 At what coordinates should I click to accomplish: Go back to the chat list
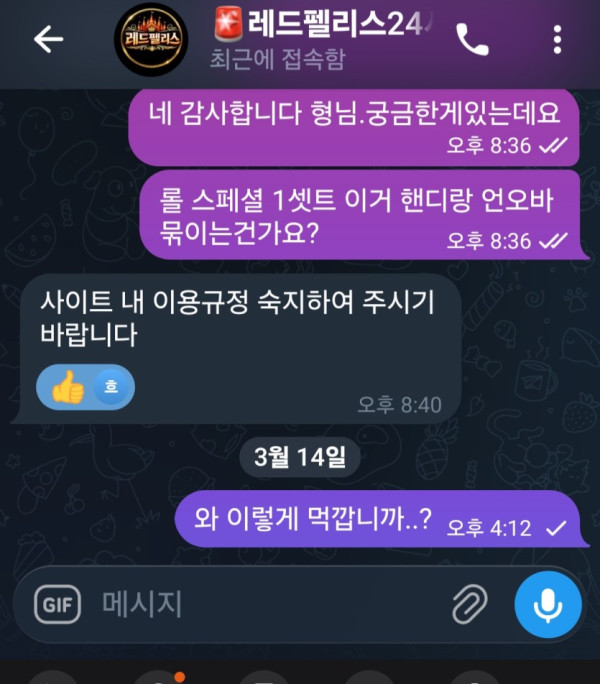(x=48, y=39)
